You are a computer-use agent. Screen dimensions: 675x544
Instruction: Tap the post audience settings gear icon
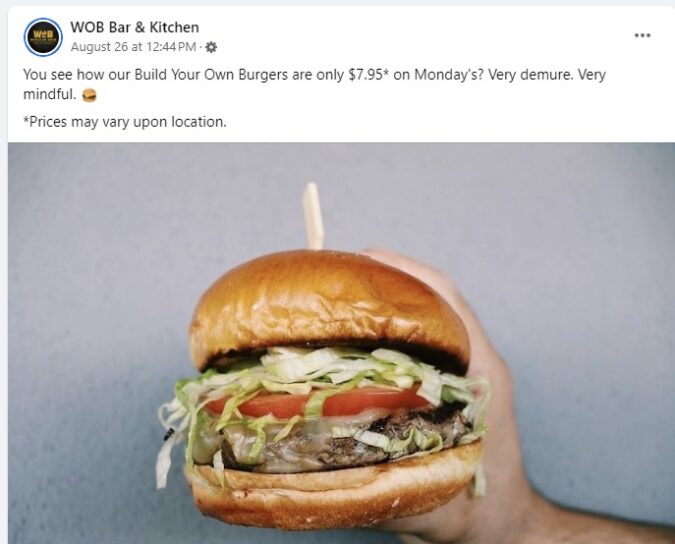(211, 47)
